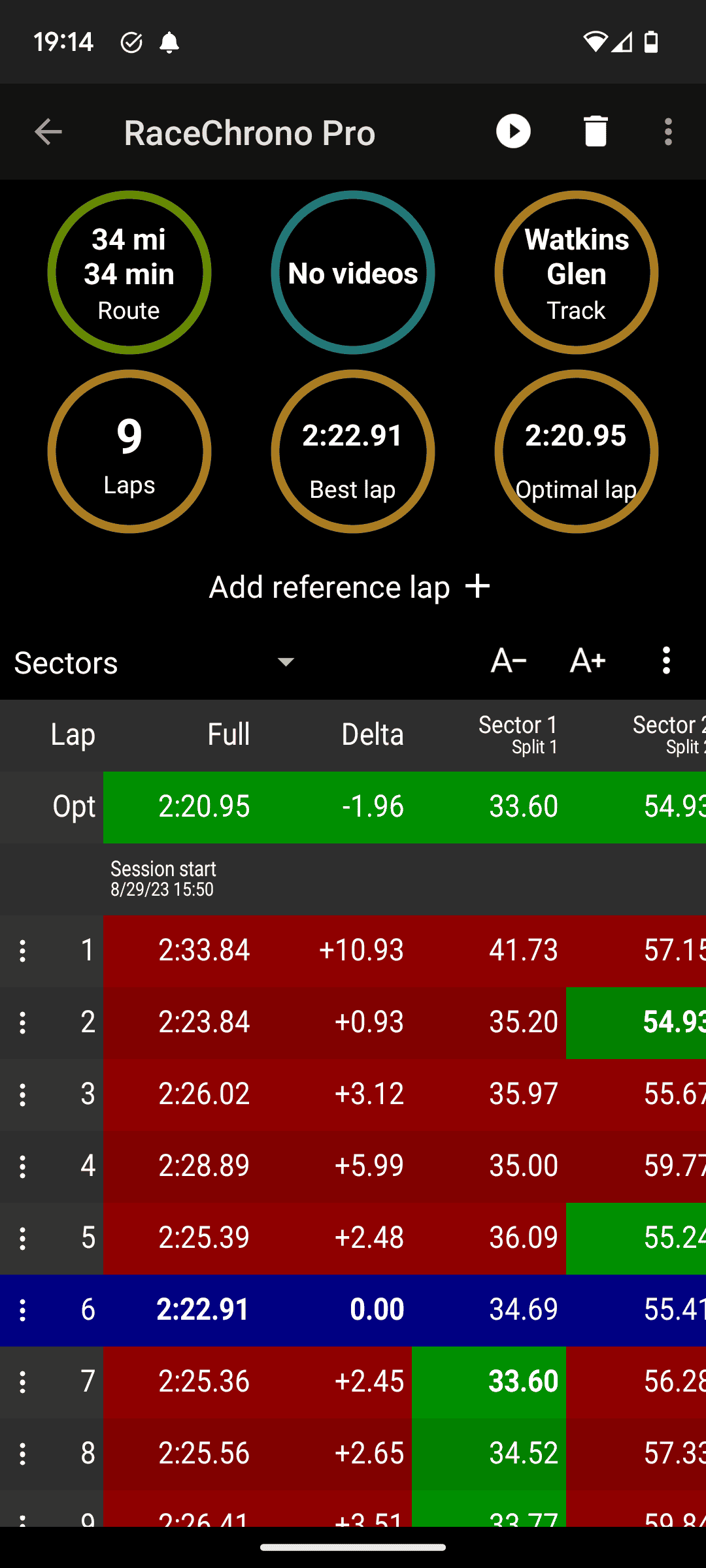Open the Optimal lap 2:20.95 circle
This screenshot has height=1568, width=706.
pos(577,451)
